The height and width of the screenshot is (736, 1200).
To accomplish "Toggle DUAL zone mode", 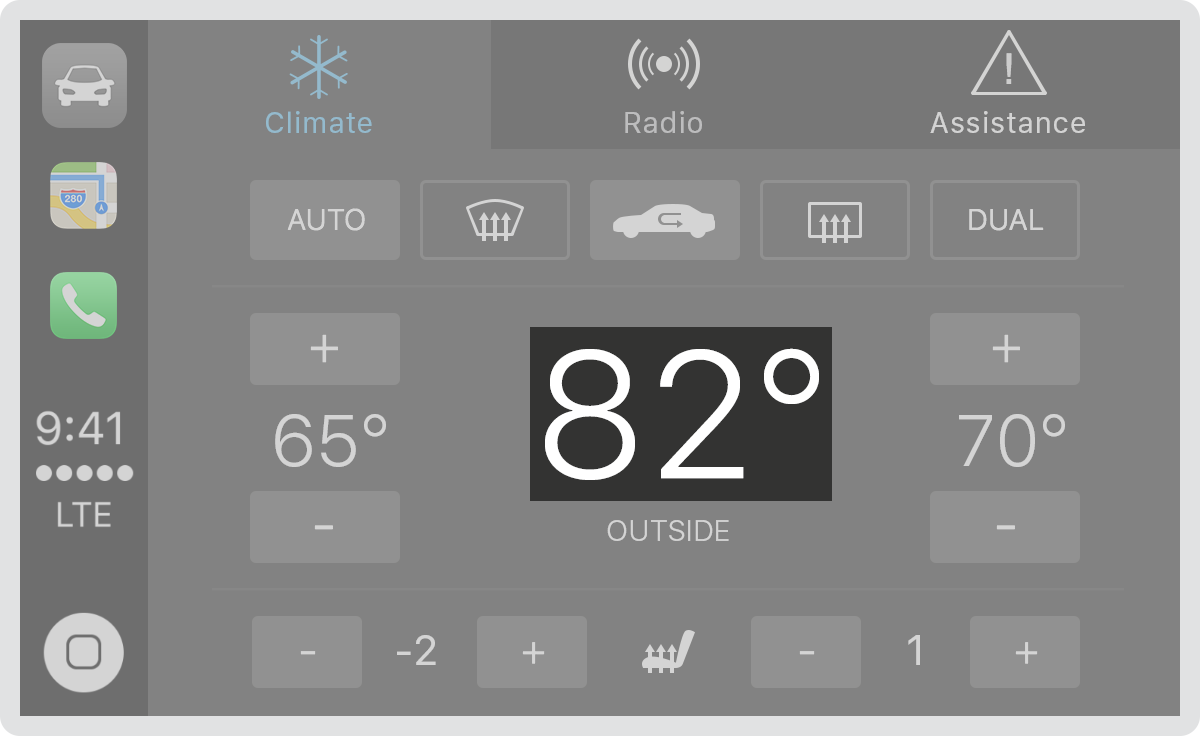I will (1005, 220).
